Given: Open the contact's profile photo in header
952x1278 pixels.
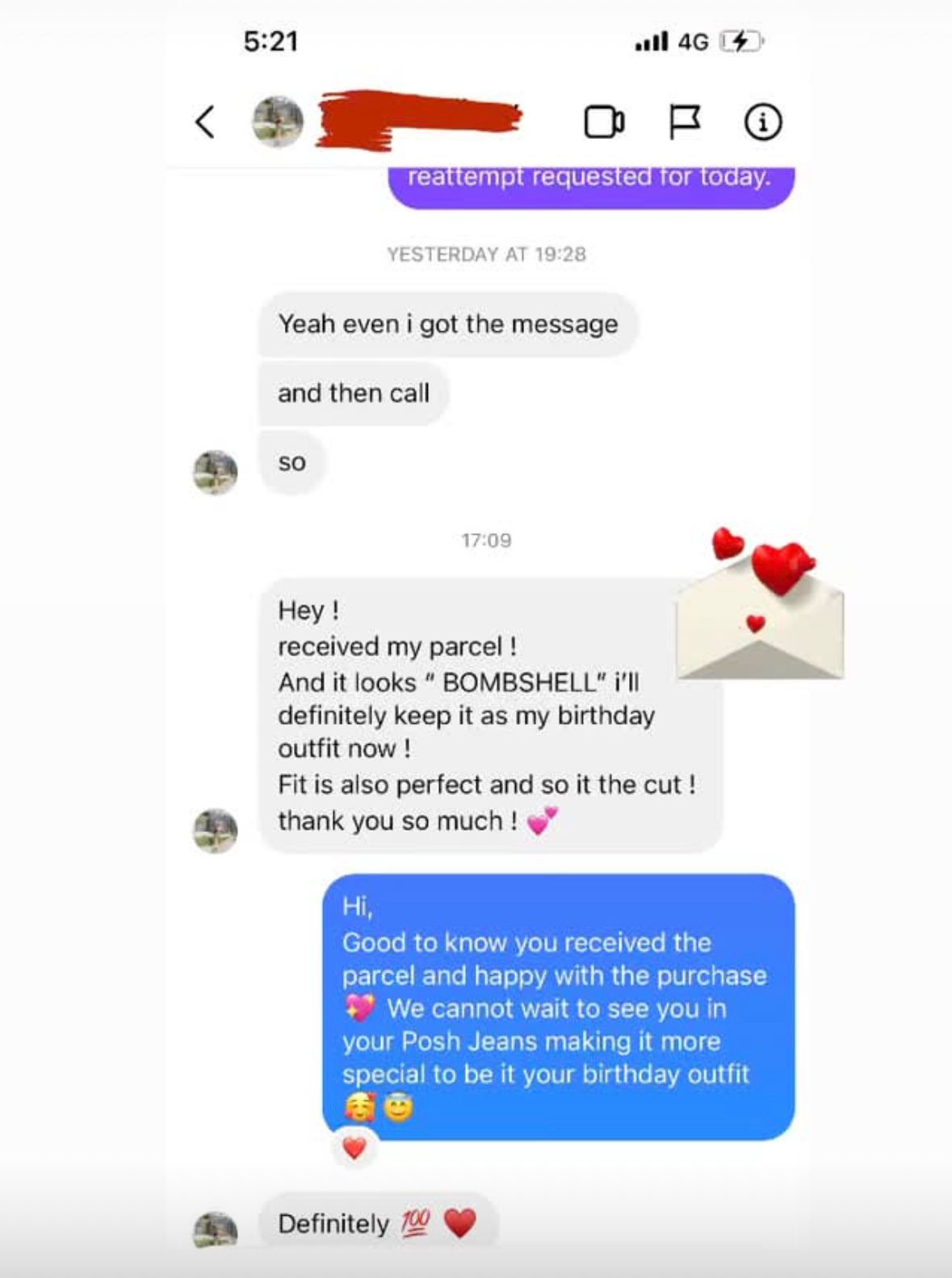Looking at the screenshot, I should pos(278,122).
